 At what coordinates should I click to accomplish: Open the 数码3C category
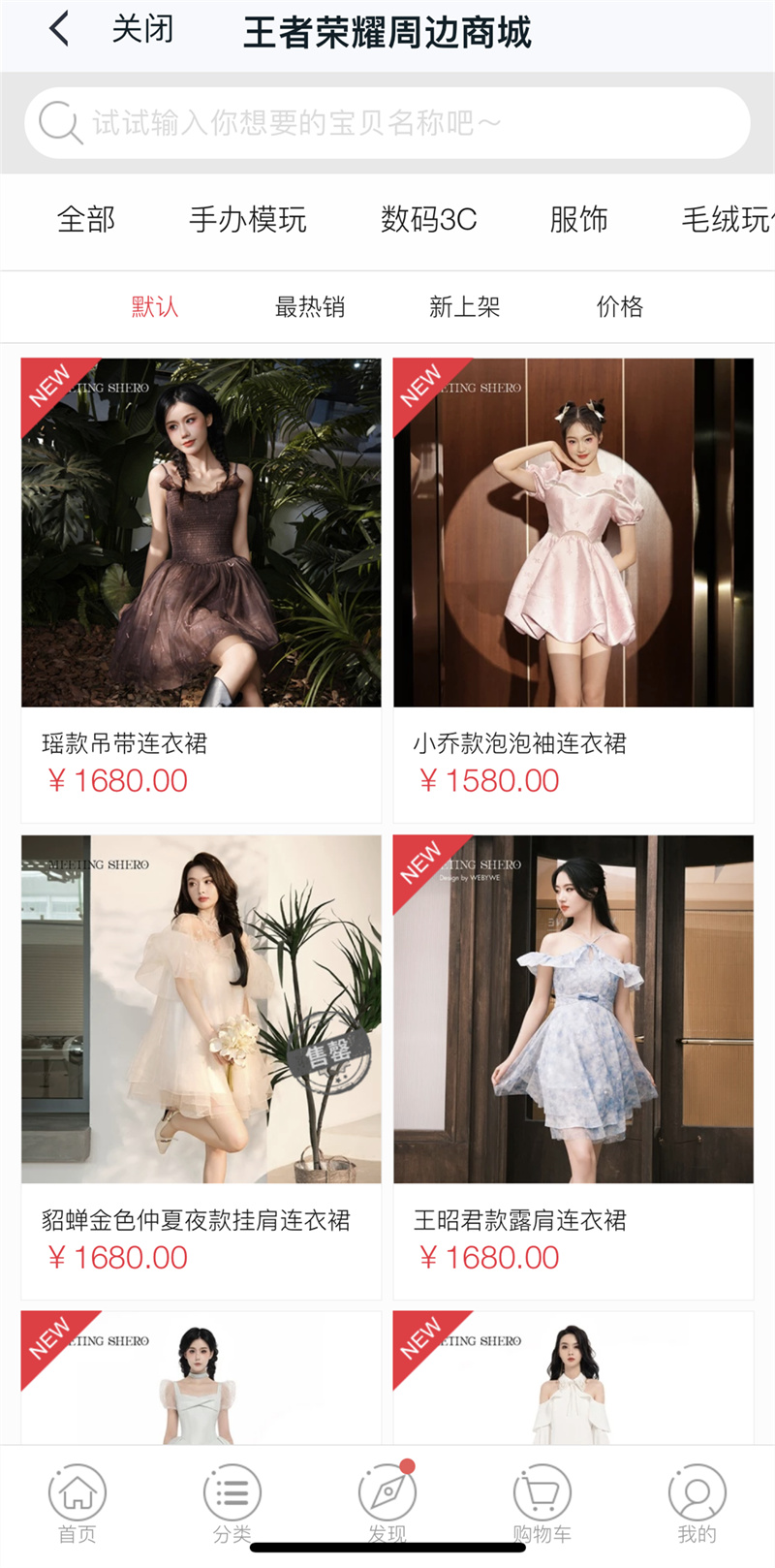point(428,220)
